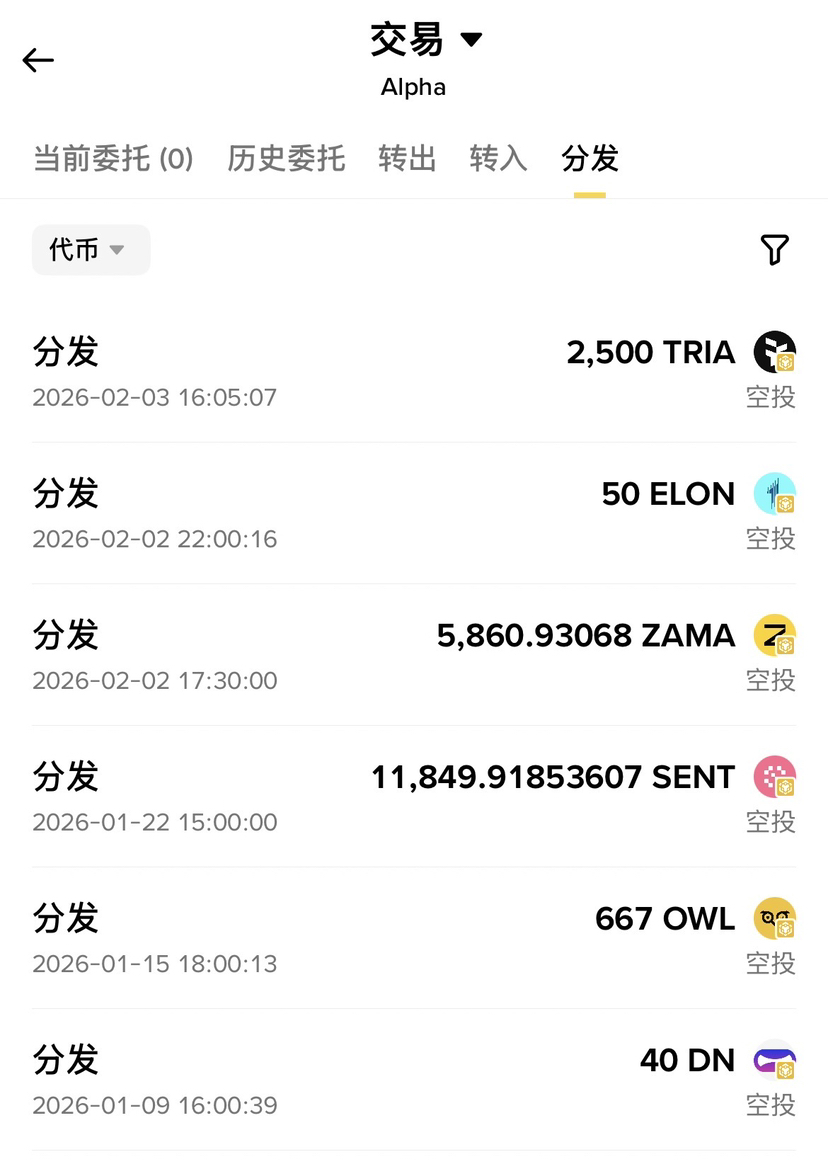
Task: Open the filter funnel icon
Action: 774,249
